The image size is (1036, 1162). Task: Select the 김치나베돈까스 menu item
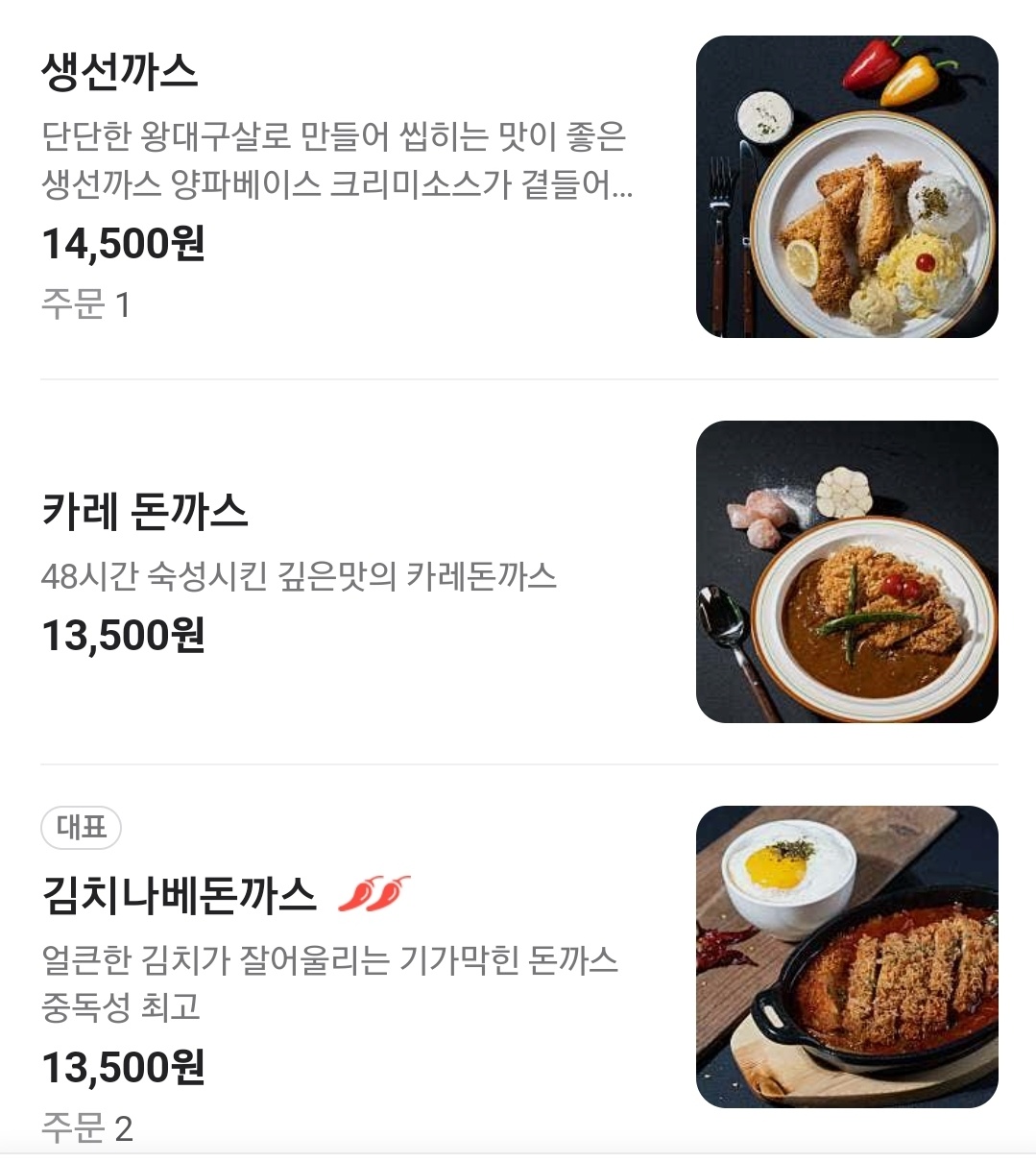(x=180, y=895)
